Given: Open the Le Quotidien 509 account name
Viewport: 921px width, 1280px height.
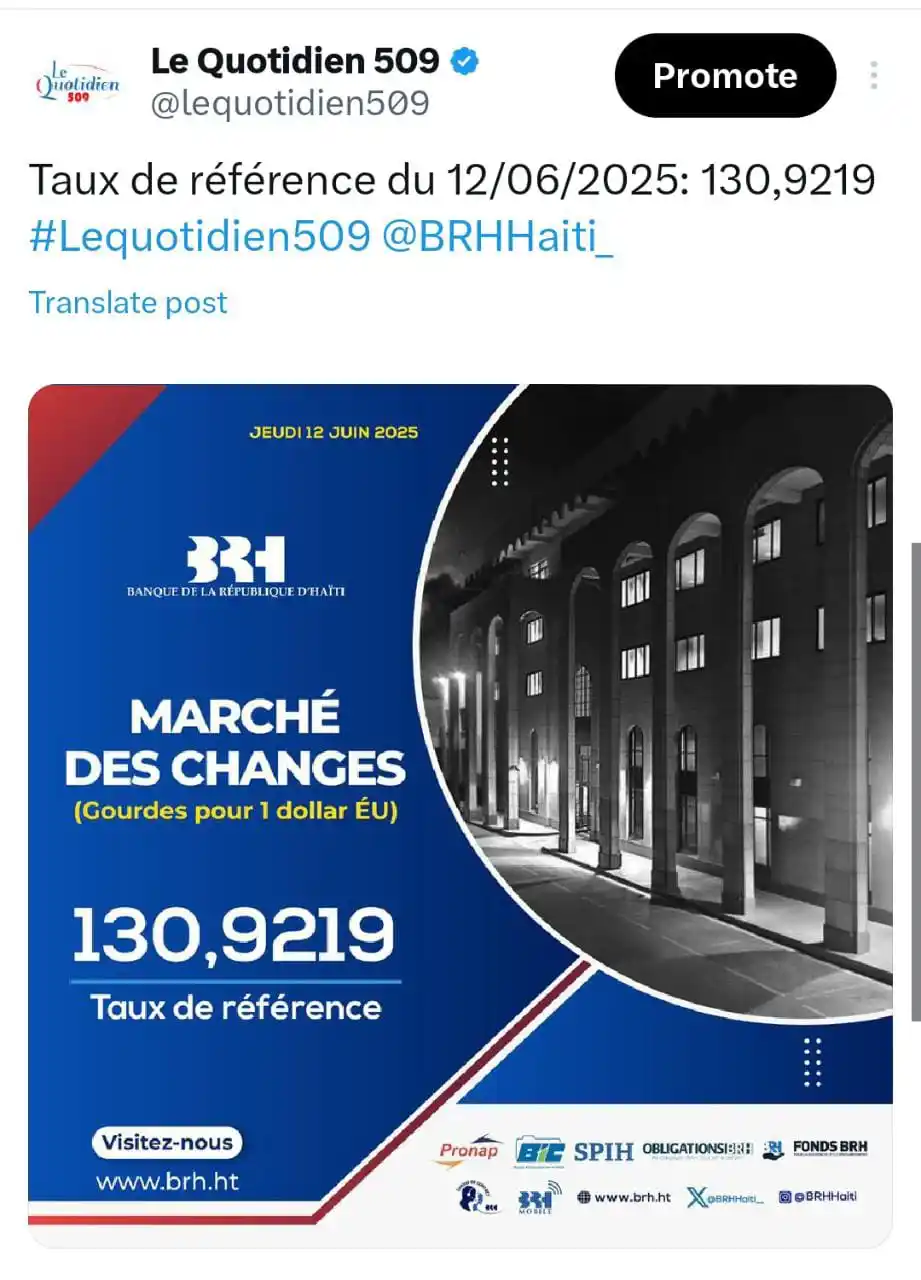Looking at the screenshot, I should [295, 61].
